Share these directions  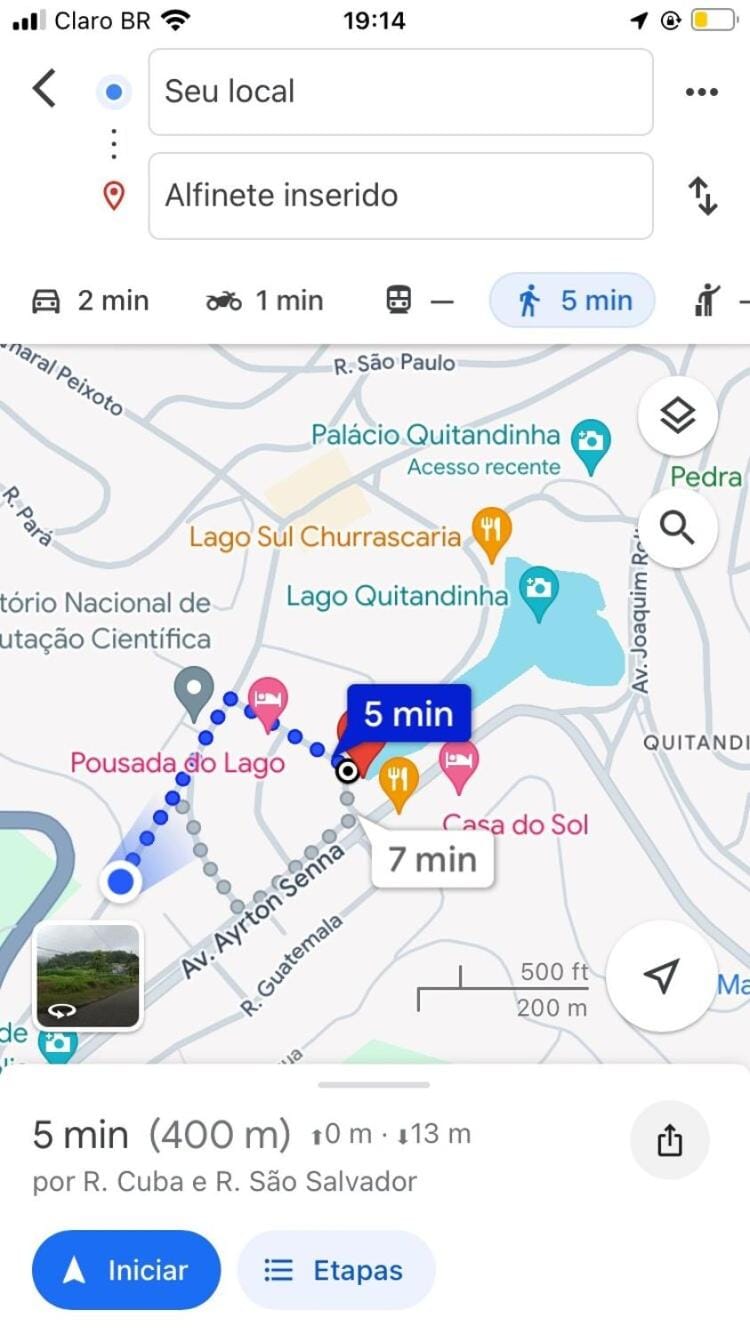670,1141
